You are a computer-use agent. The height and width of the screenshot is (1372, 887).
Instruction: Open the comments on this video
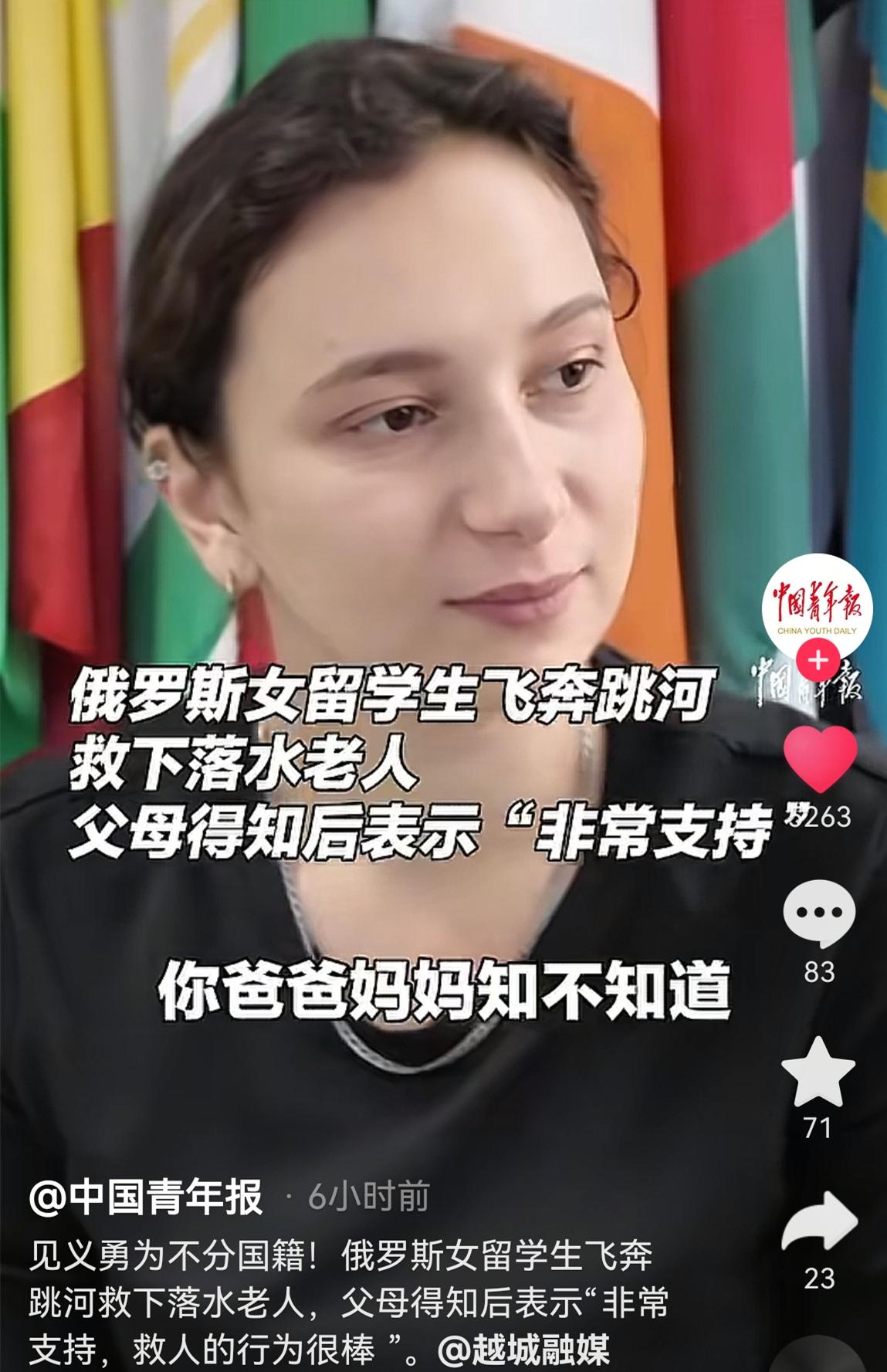(x=819, y=914)
